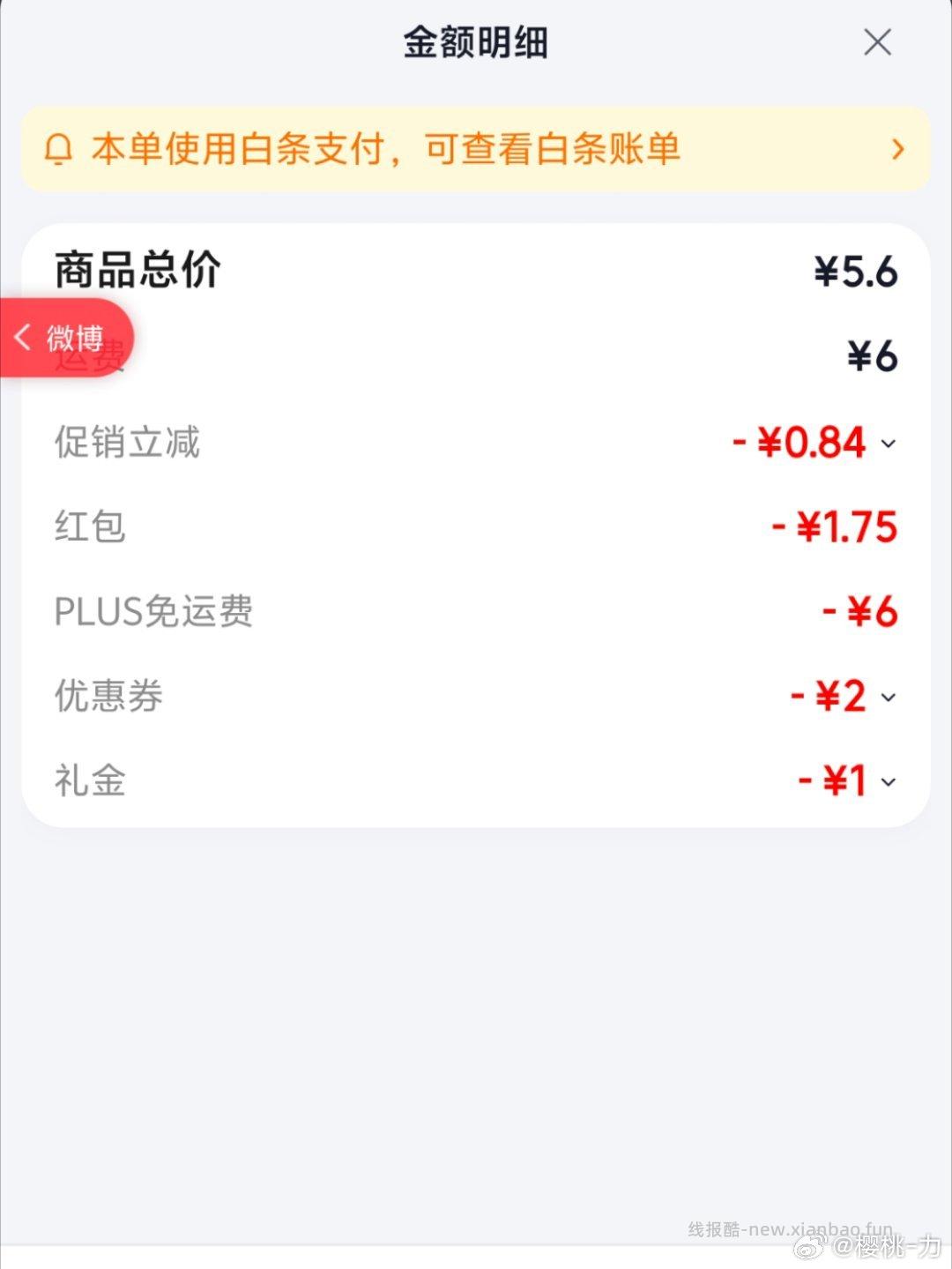Click the close X on 金额明细
Image resolution: width=952 pixels, height=1269 pixels.
pos(877,42)
